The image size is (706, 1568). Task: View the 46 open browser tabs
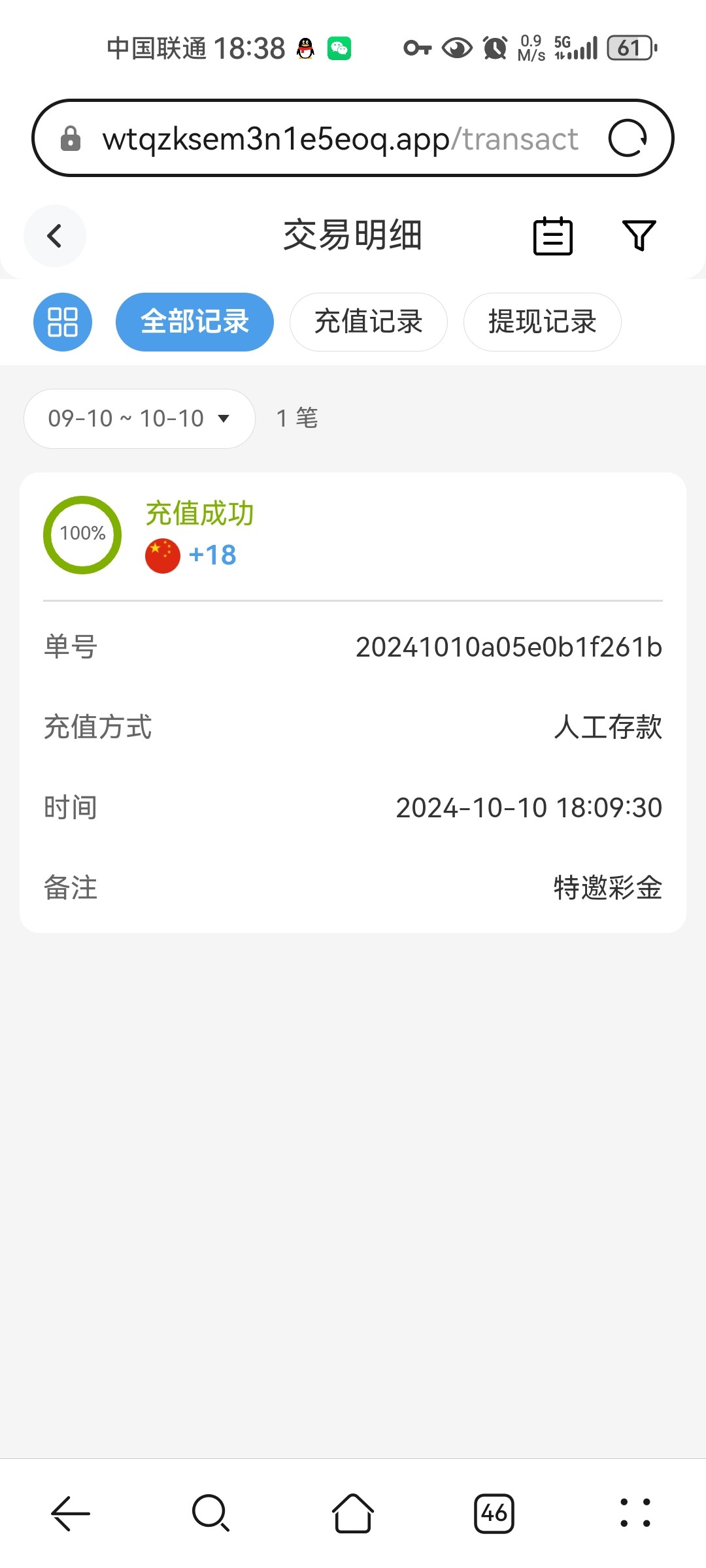pyautogui.click(x=494, y=1513)
